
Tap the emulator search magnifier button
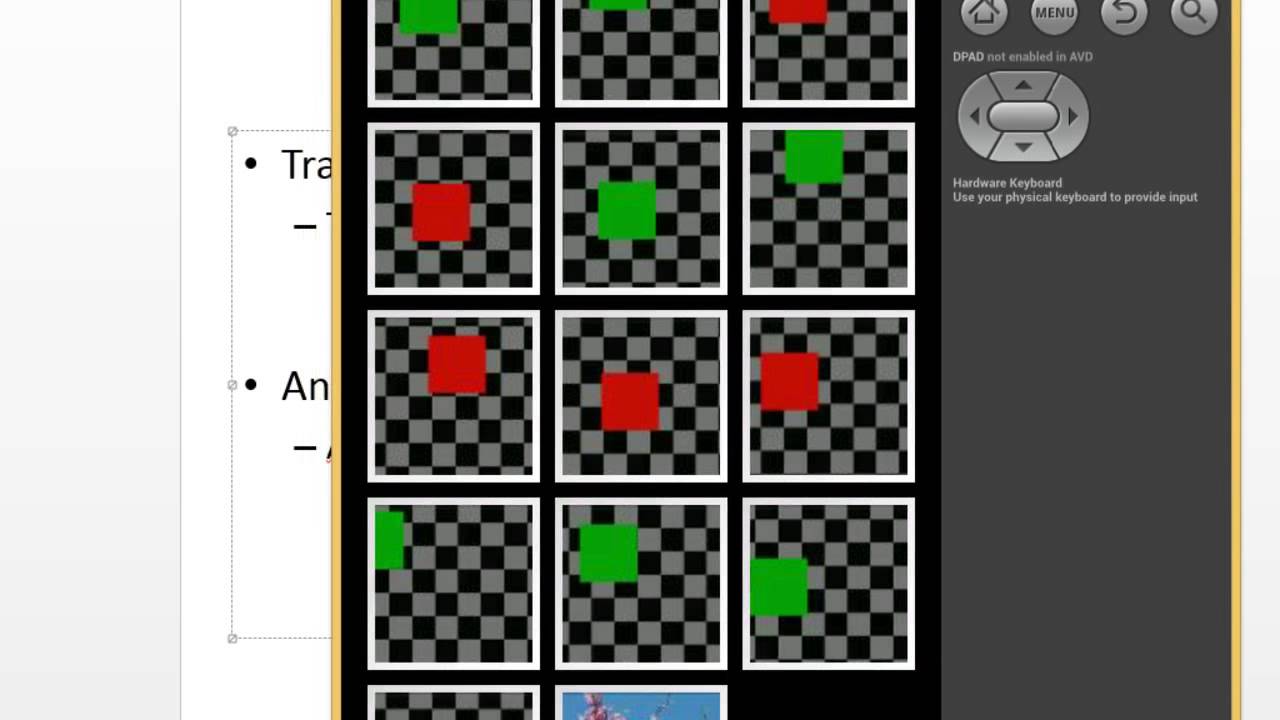(1194, 12)
